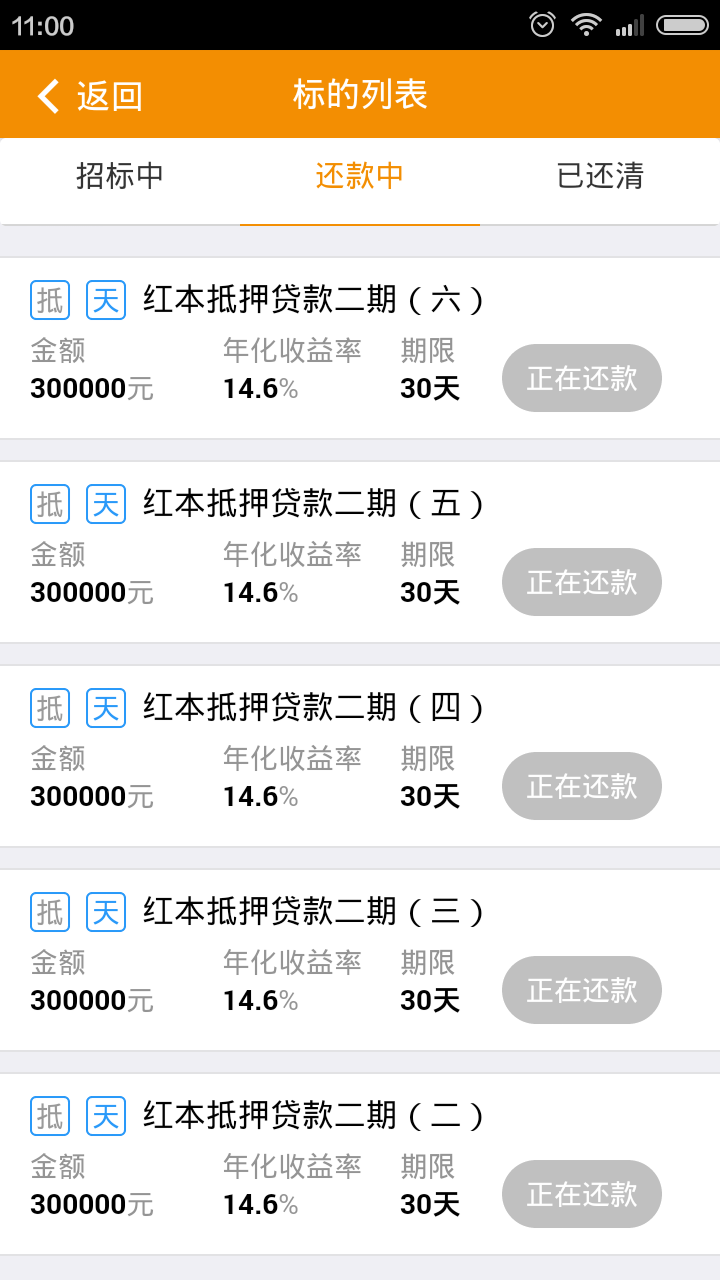Show the 已还清 tab

click(600, 177)
